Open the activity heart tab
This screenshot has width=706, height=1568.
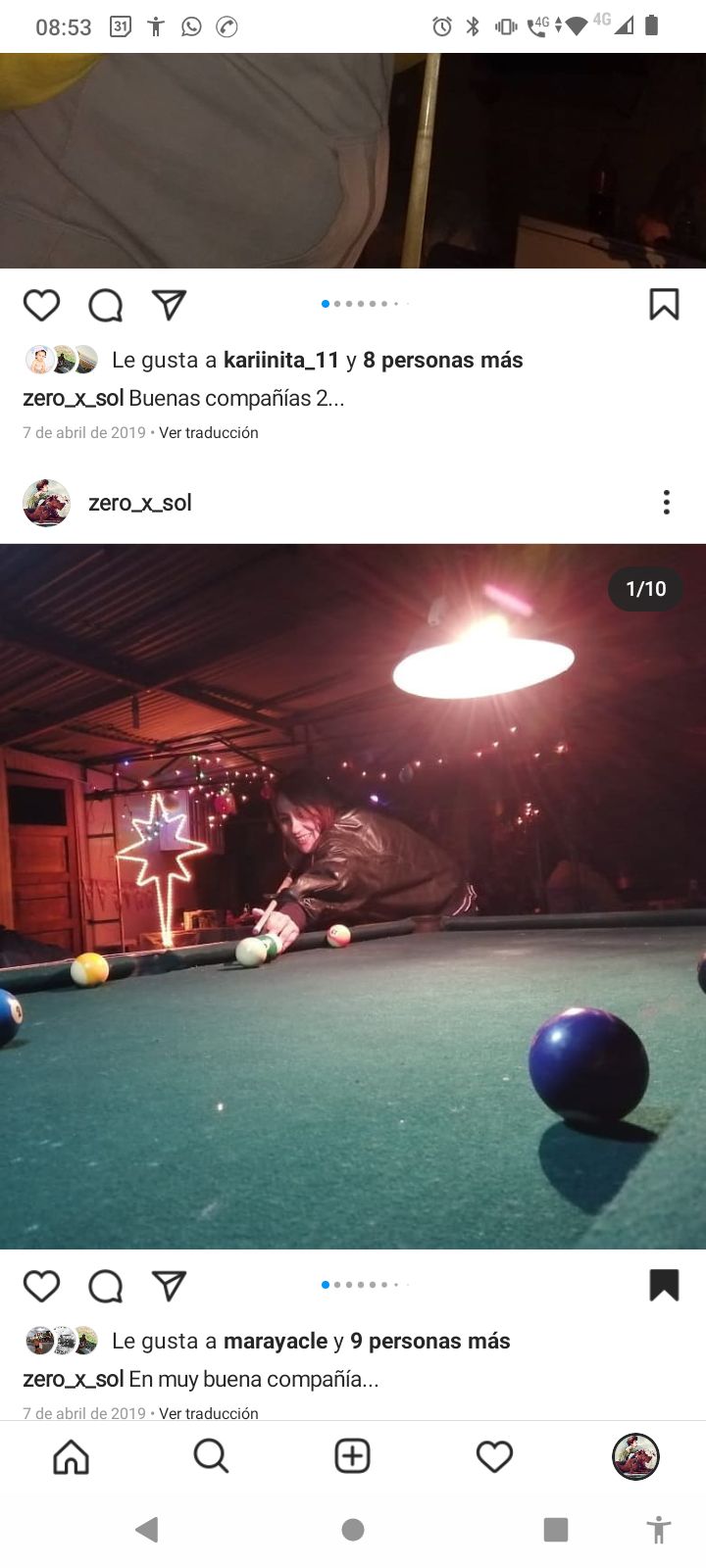[x=494, y=1456]
